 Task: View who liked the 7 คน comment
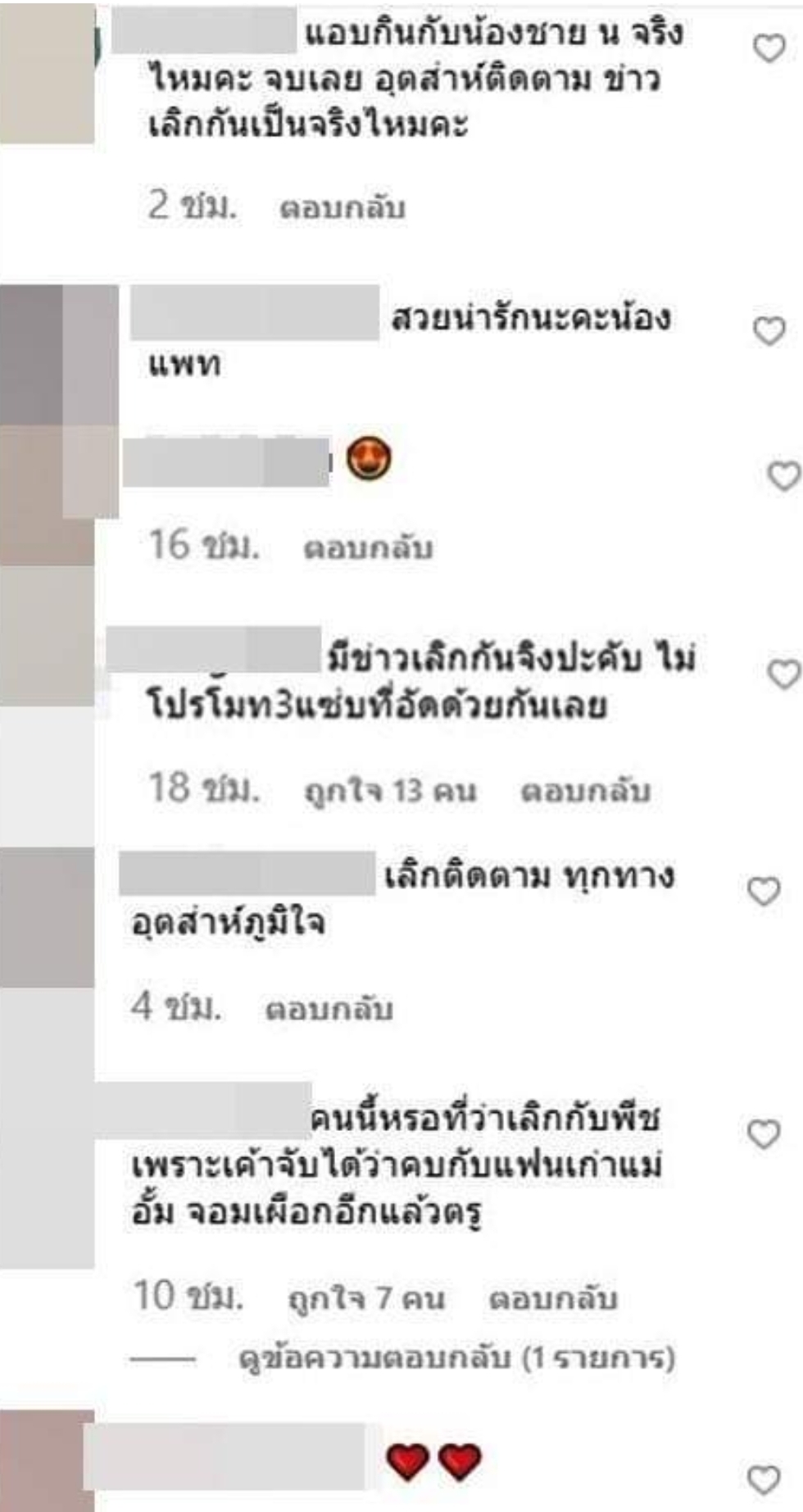366,1298
